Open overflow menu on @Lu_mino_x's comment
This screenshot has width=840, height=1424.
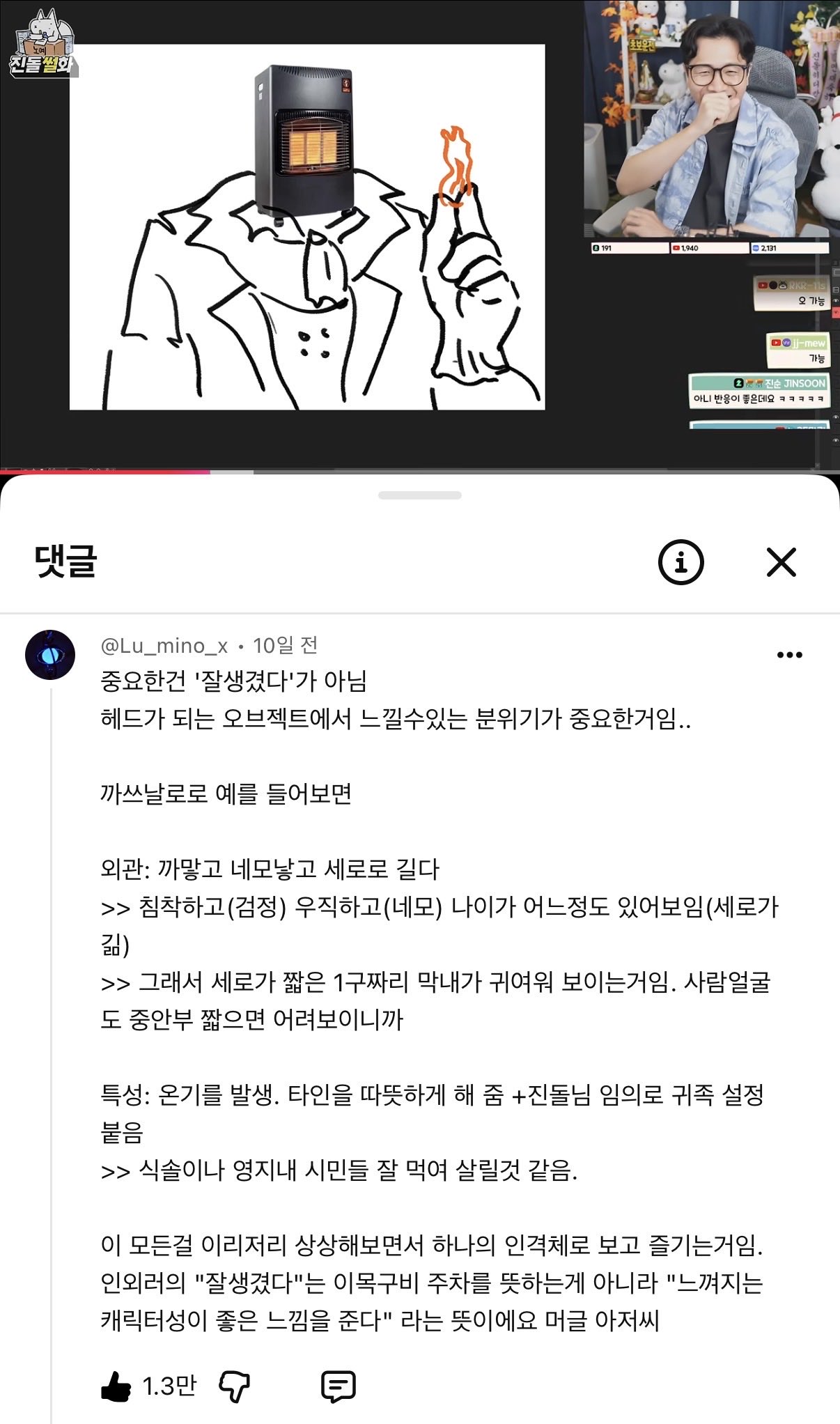[789, 654]
